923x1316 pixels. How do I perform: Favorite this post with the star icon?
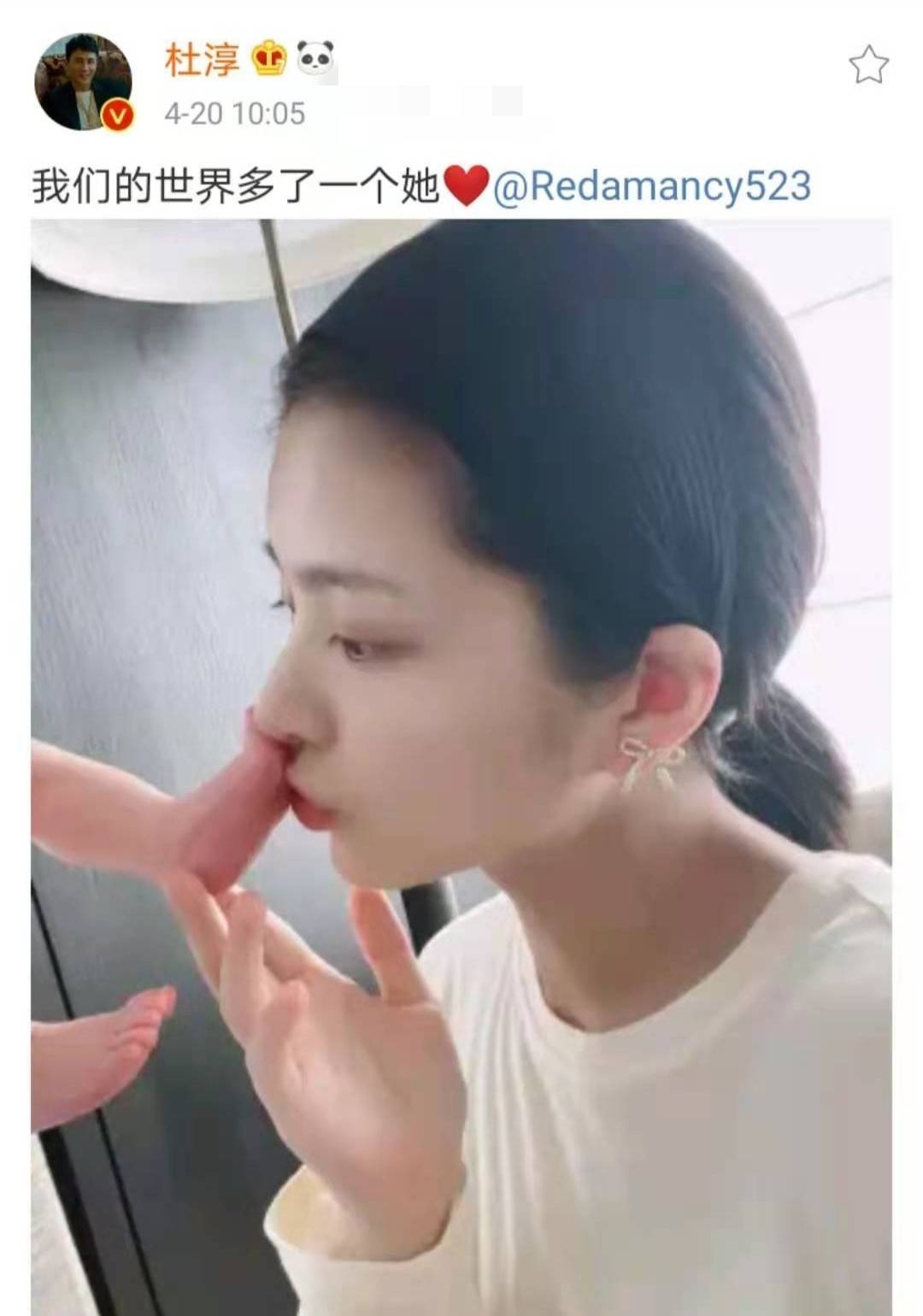(x=868, y=66)
